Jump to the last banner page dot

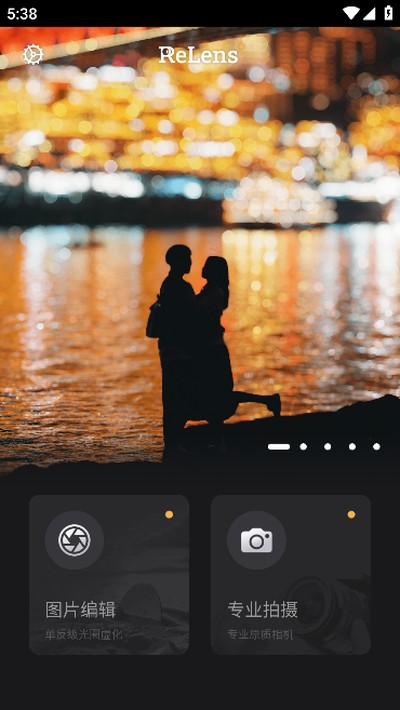[376, 446]
